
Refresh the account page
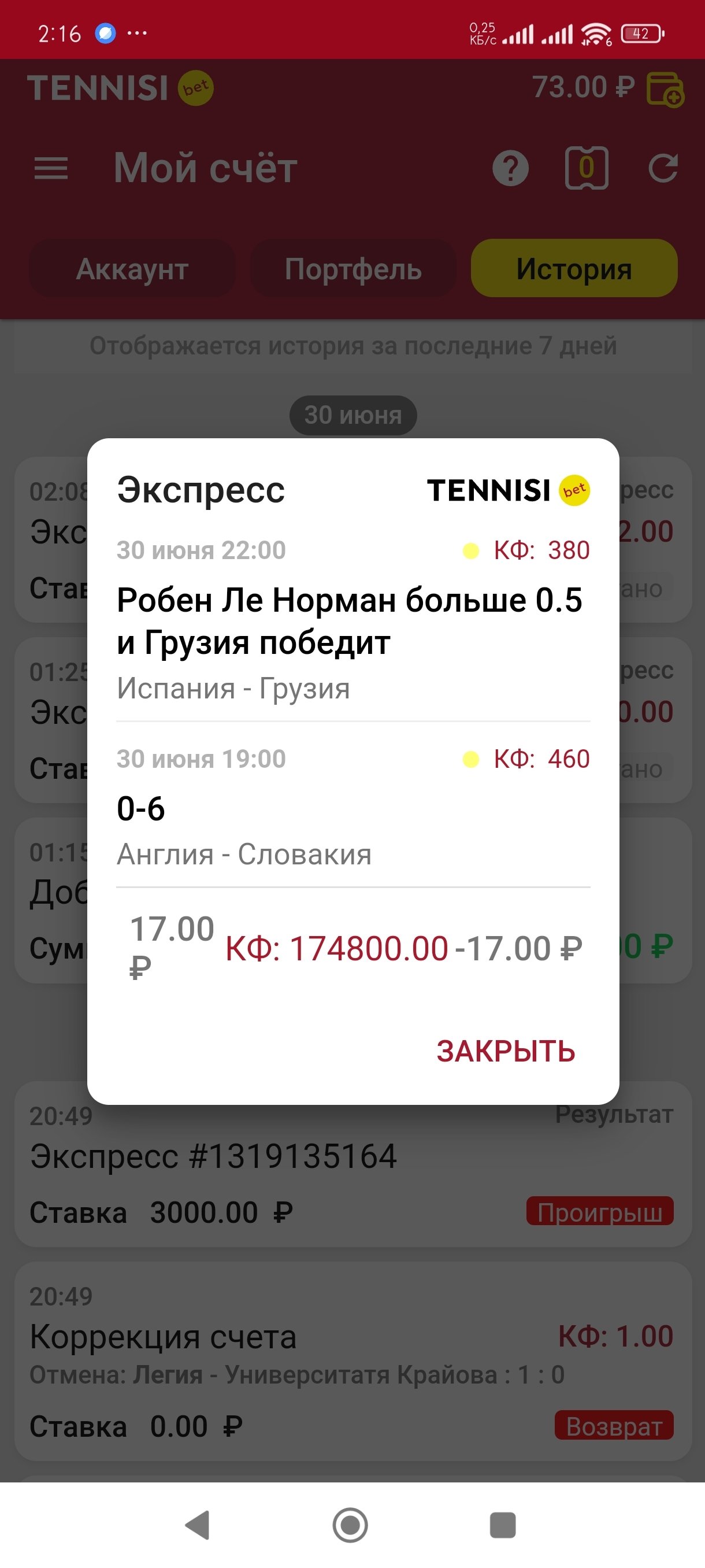click(662, 168)
